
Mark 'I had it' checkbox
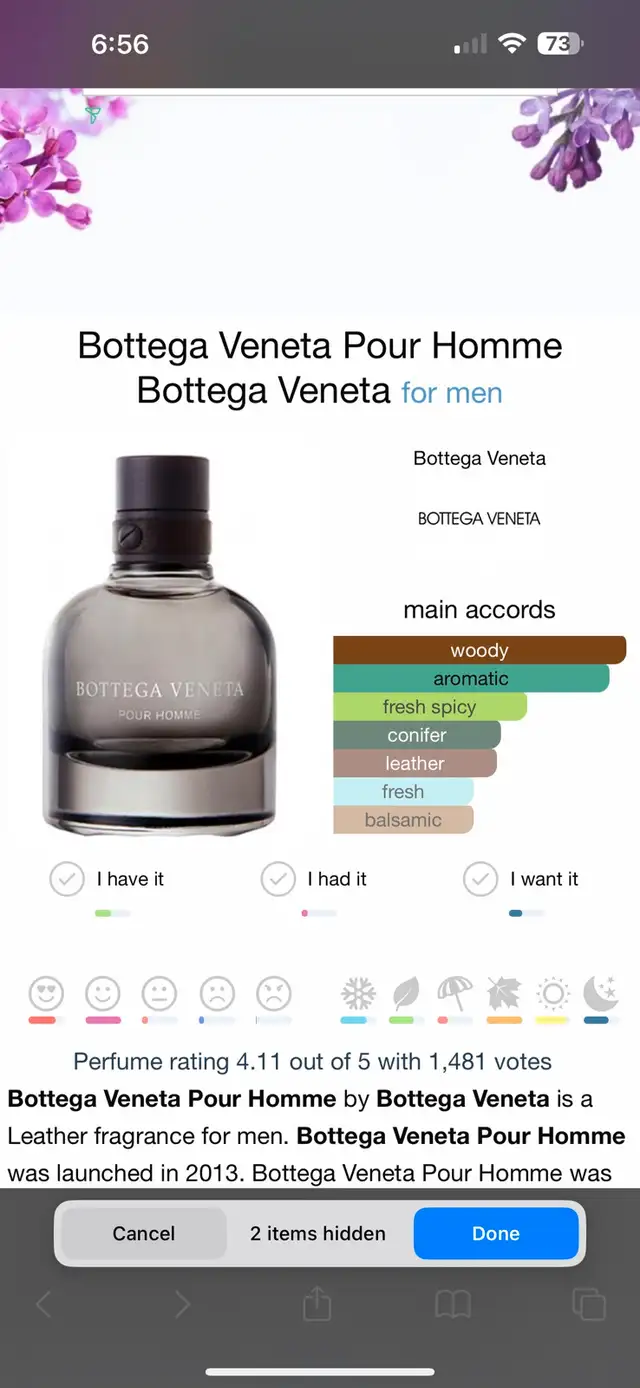(278, 879)
